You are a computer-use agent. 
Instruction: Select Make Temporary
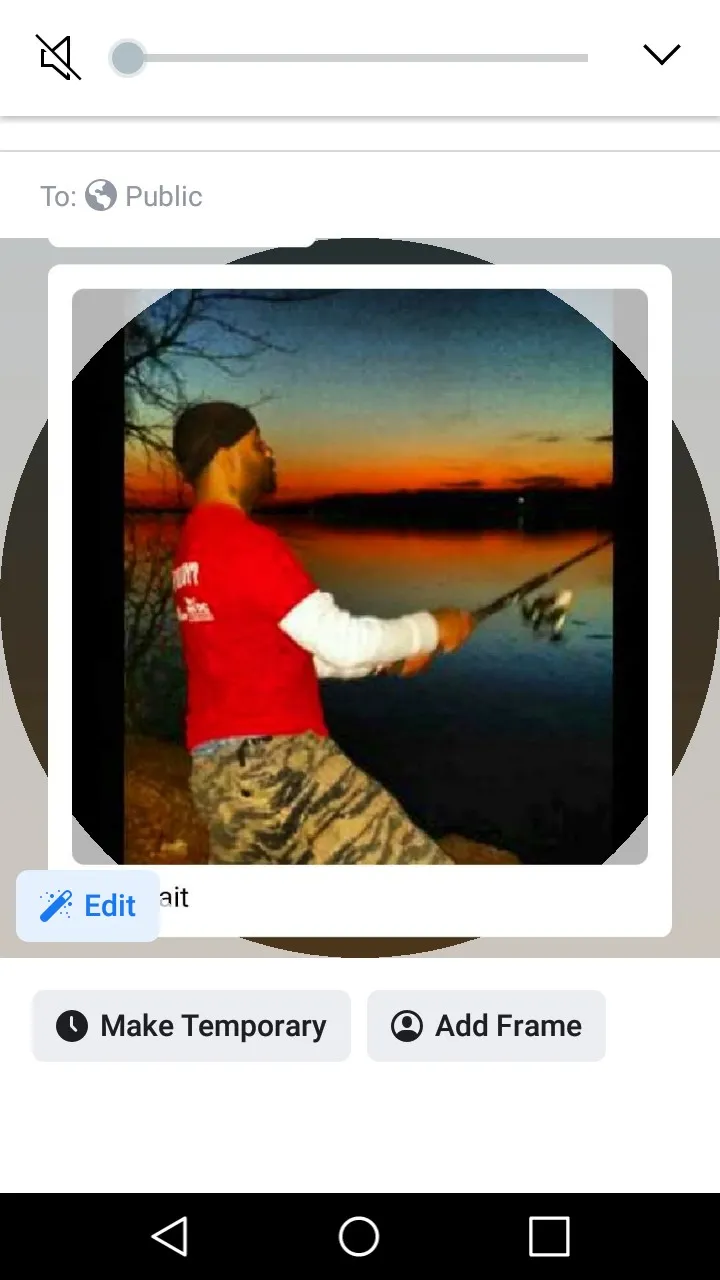click(192, 1026)
